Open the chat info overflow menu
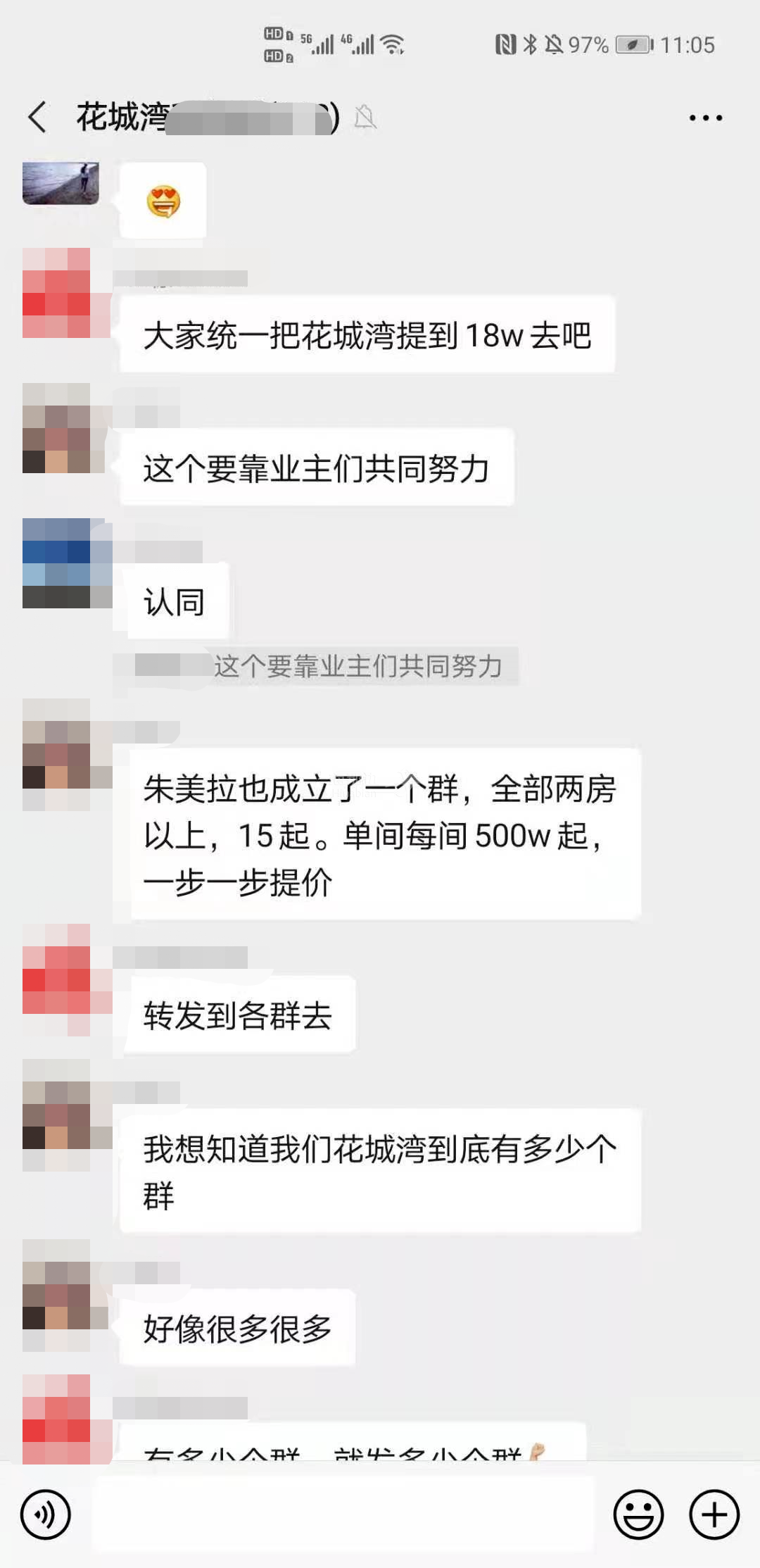This screenshot has height=1568, width=760. (705, 118)
